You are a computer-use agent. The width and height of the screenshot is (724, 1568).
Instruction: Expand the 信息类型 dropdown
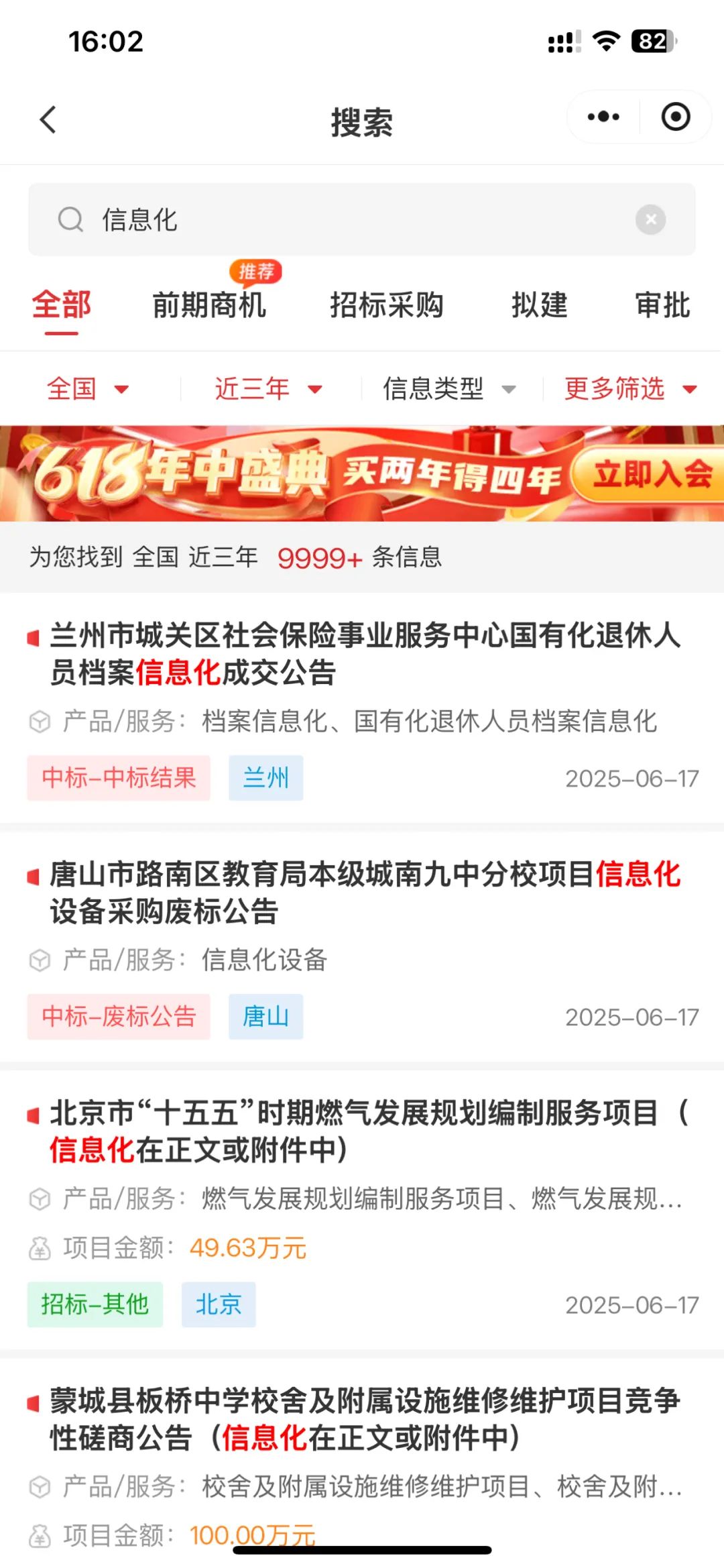coord(448,388)
